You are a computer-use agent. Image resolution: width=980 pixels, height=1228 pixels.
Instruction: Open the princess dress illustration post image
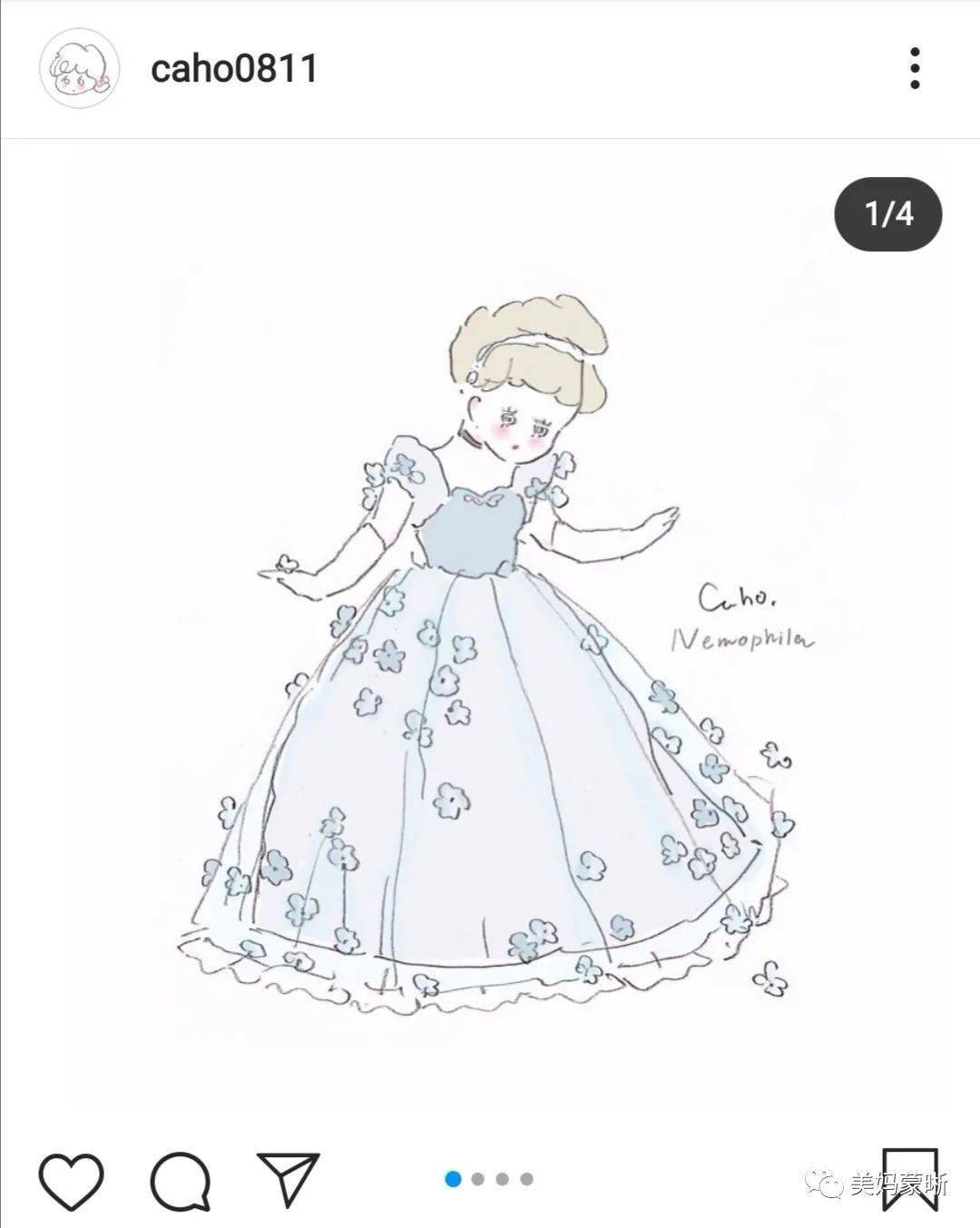[x=490, y=635]
